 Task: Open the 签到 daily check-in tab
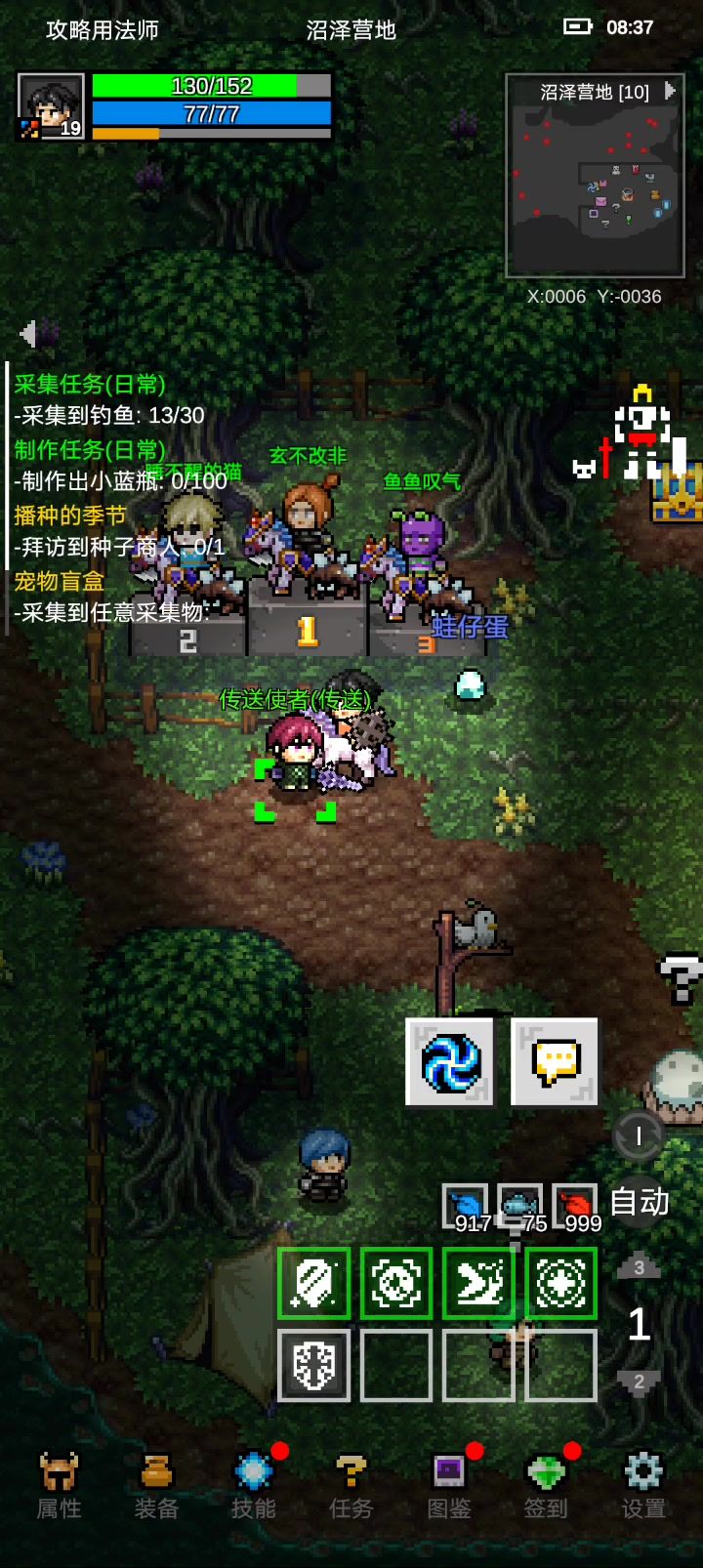(546, 1484)
